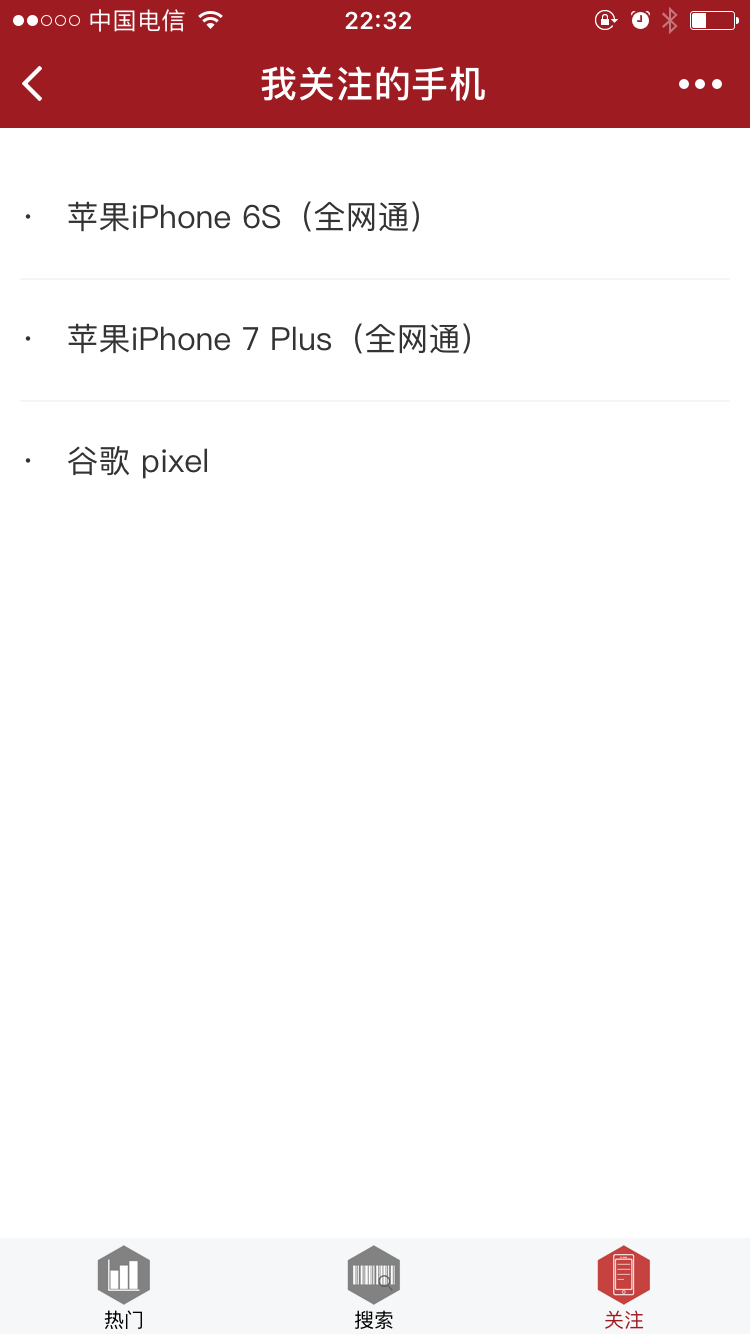Open 苹果iPhone 7 Plus（全网通）entry
The height and width of the screenshot is (1334, 750).
(x=270, y=339)
